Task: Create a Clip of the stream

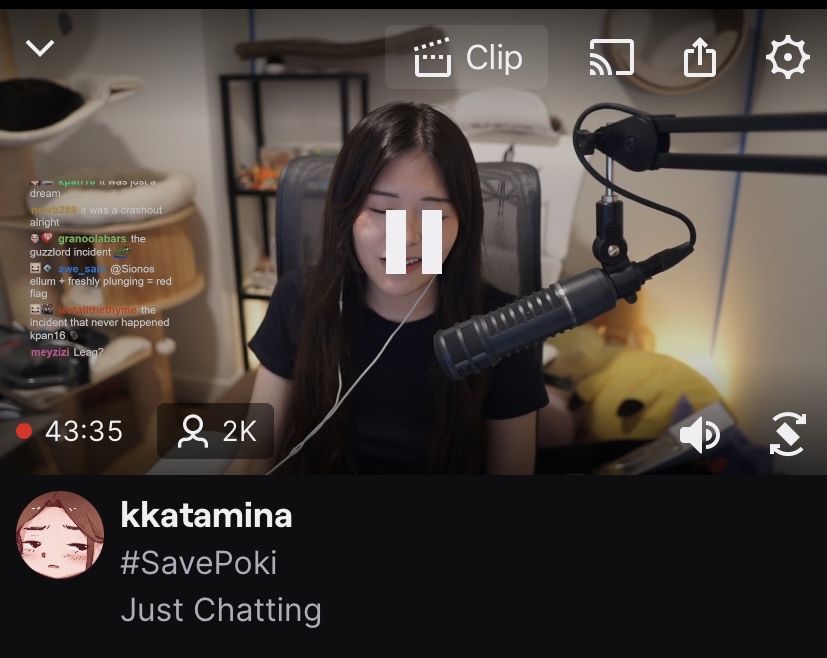Action: click(467, 58)
